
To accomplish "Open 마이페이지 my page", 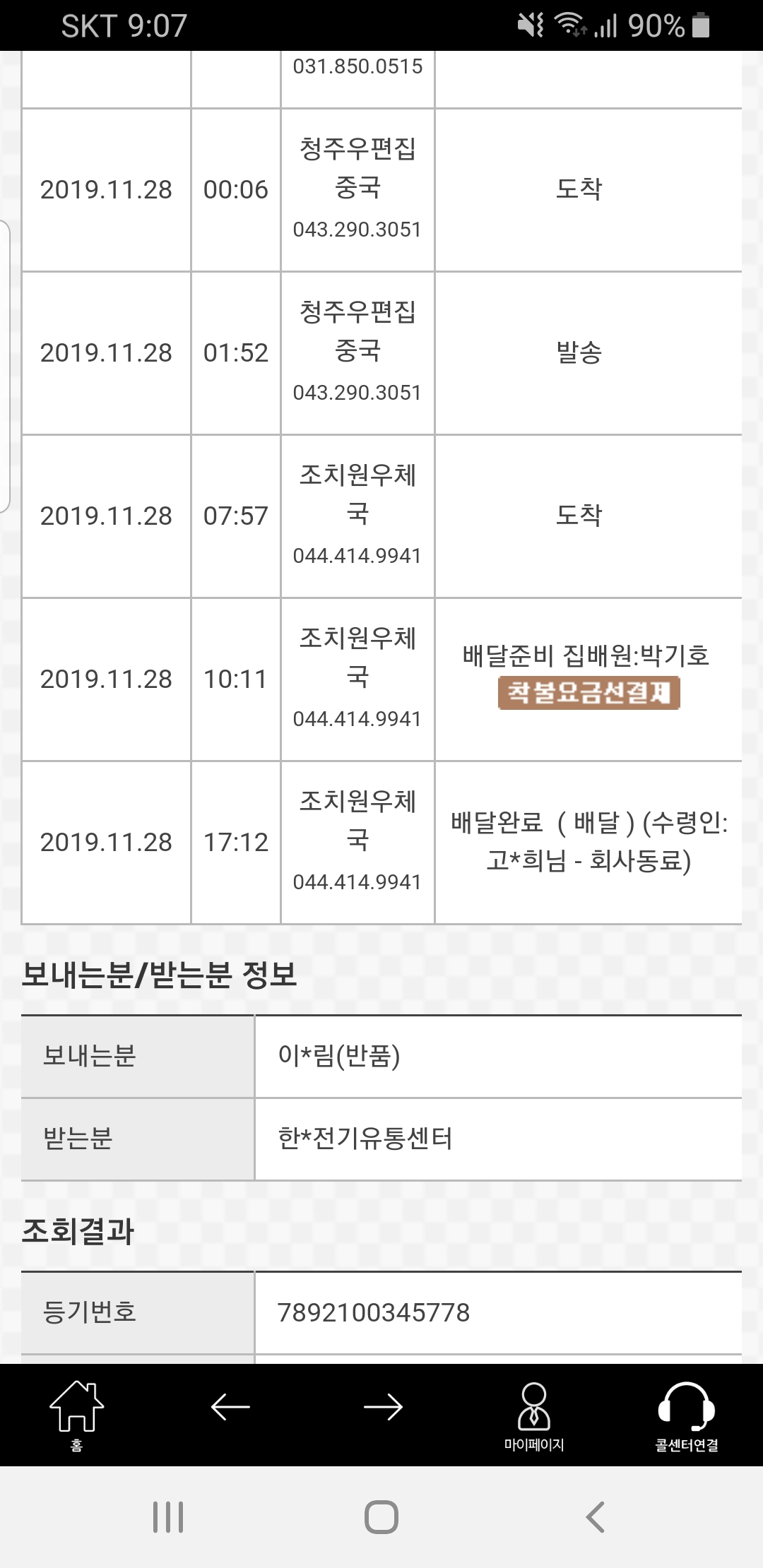I will coord(534,1416).
